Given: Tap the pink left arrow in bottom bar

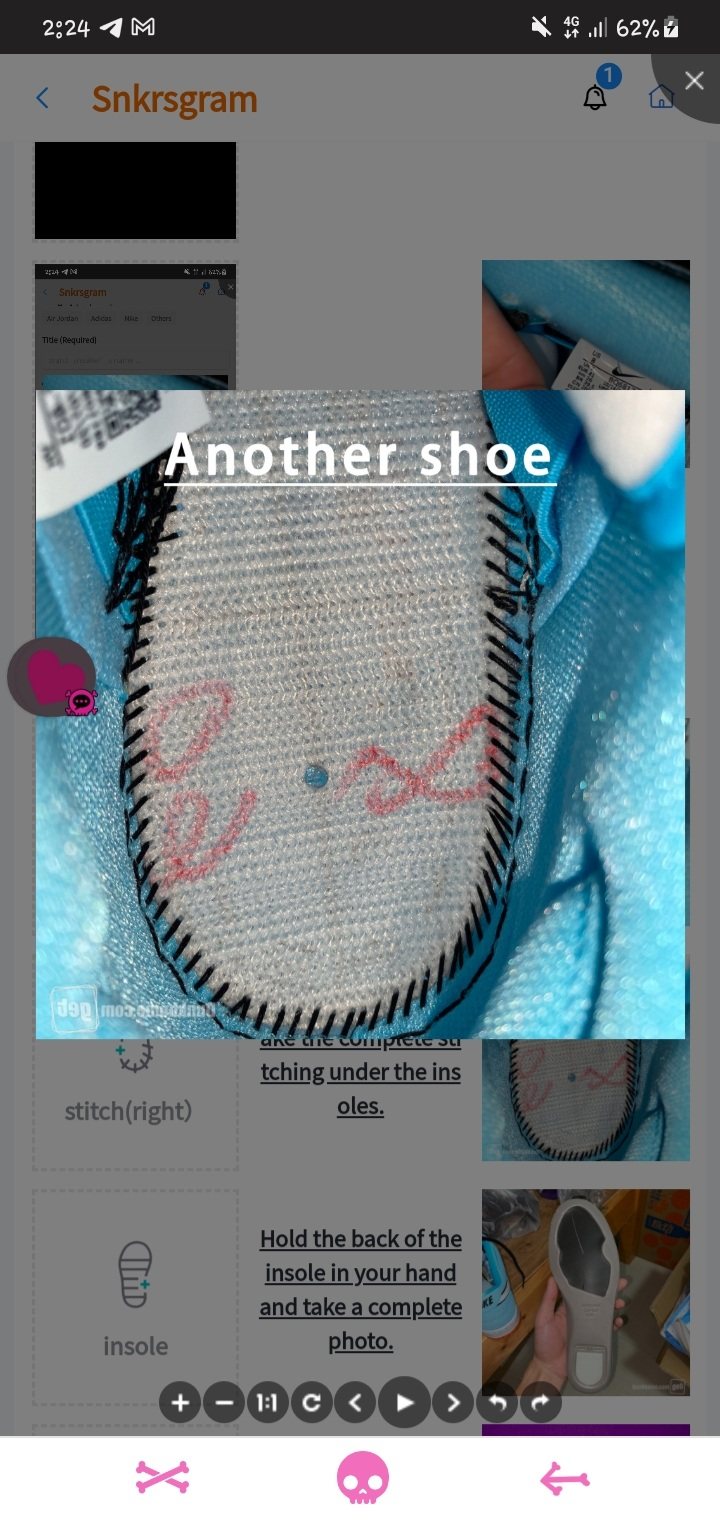Looking at the screenshot, I should pos(565,1478).
